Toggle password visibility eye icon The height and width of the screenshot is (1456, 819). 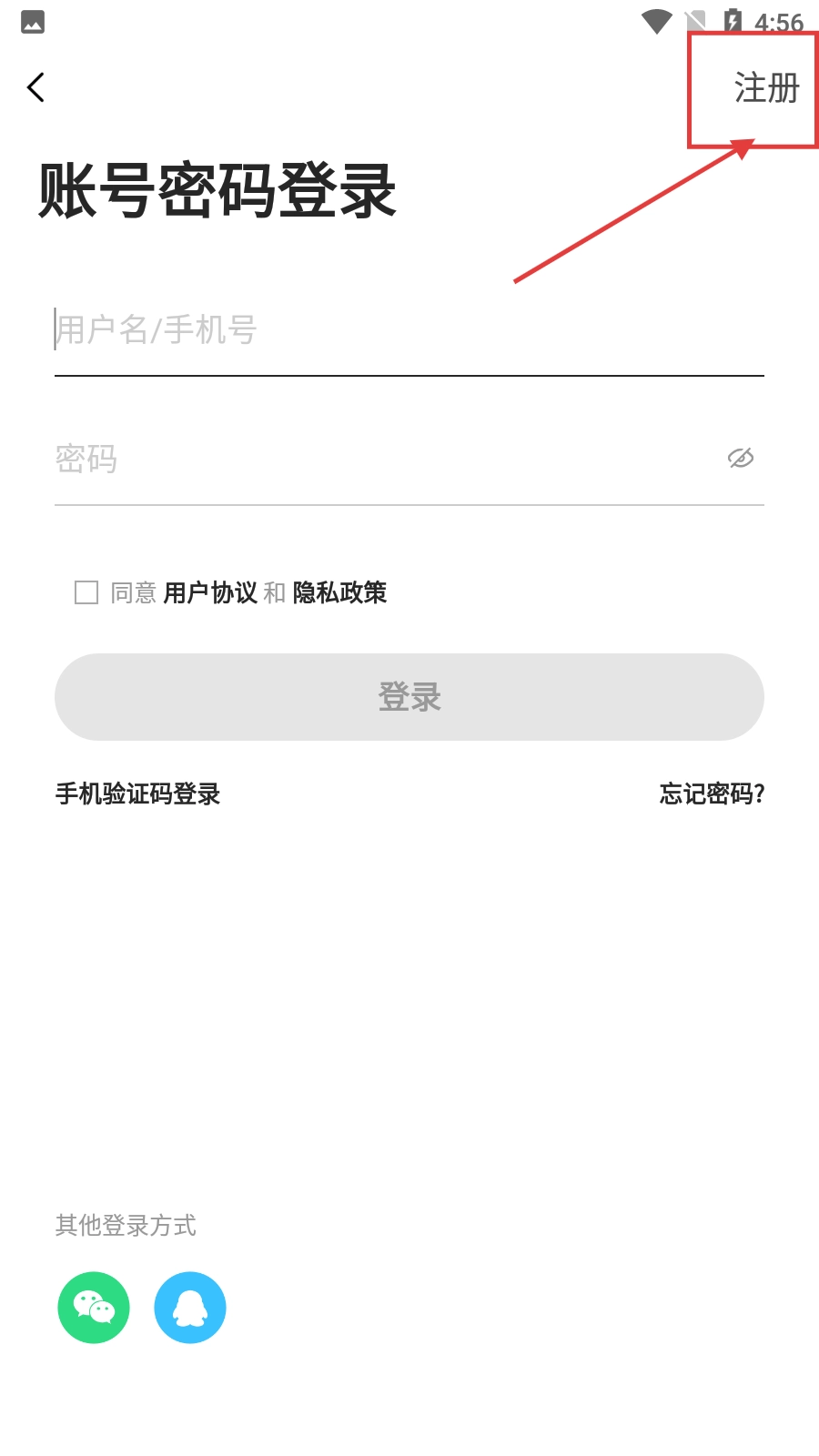(741, 459)
